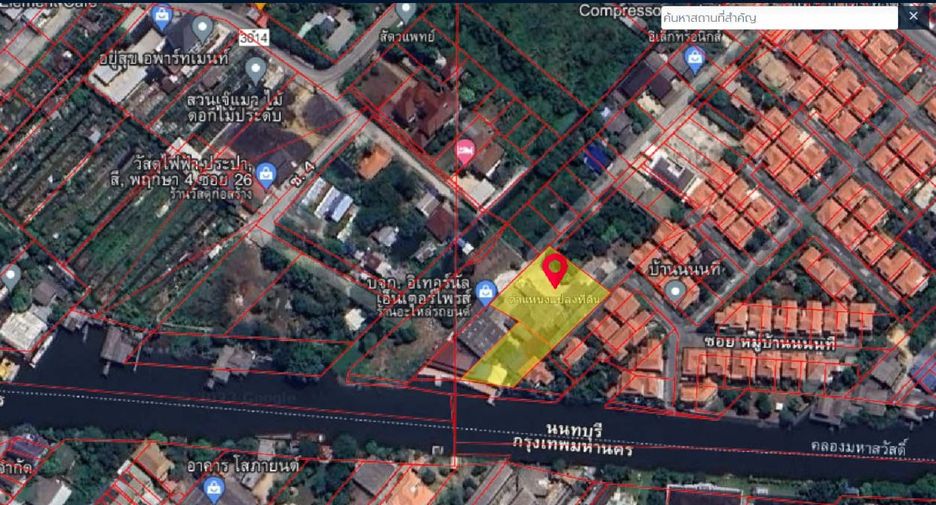The width and height of the screenshot is (936, 505).
Task: Open the วัสดุไฟฟ้า ประปา shop marker
Action: (x=266, y=175)
